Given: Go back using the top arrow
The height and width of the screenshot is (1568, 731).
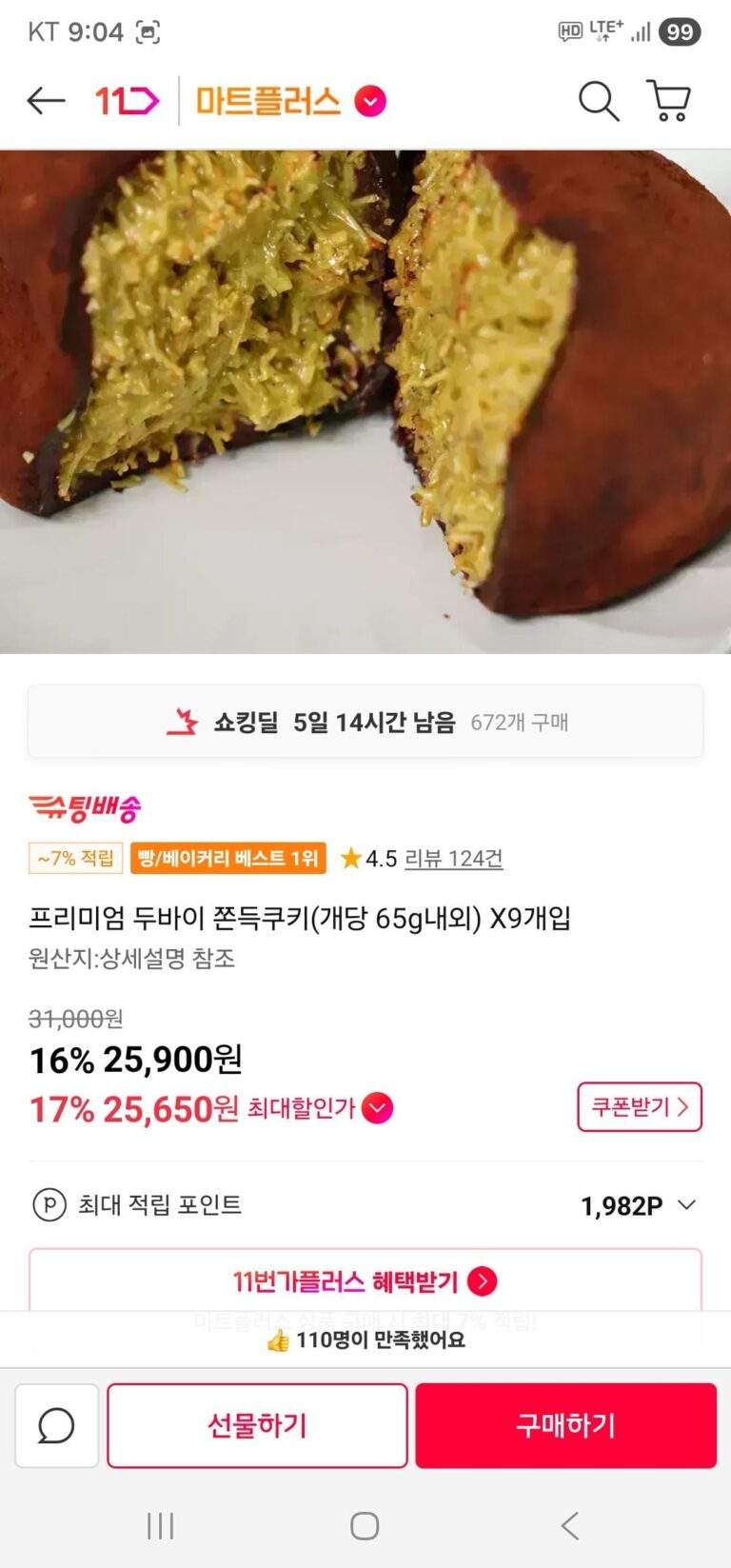Looking at the screenshot, I should 46,101.
